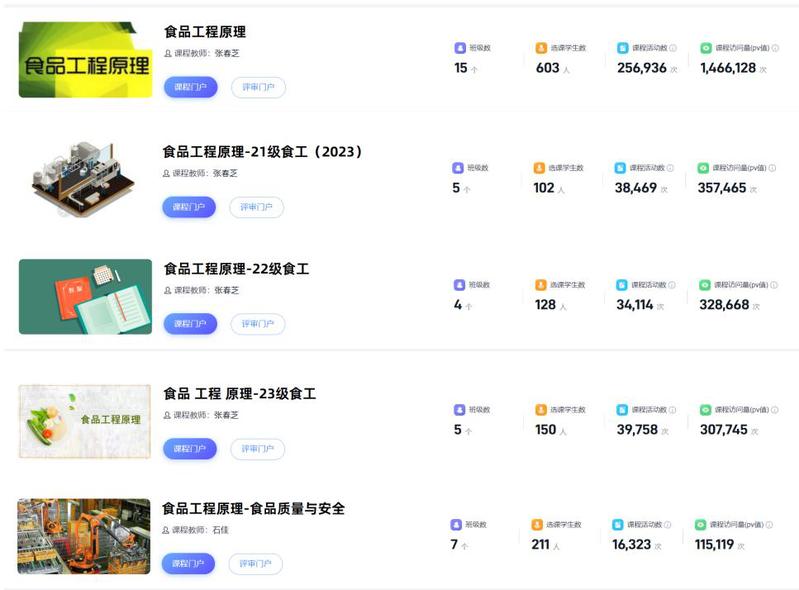Open the 食品工程原理 course cover image
Viewport: 799px width, 590px height.
(85, 60)
